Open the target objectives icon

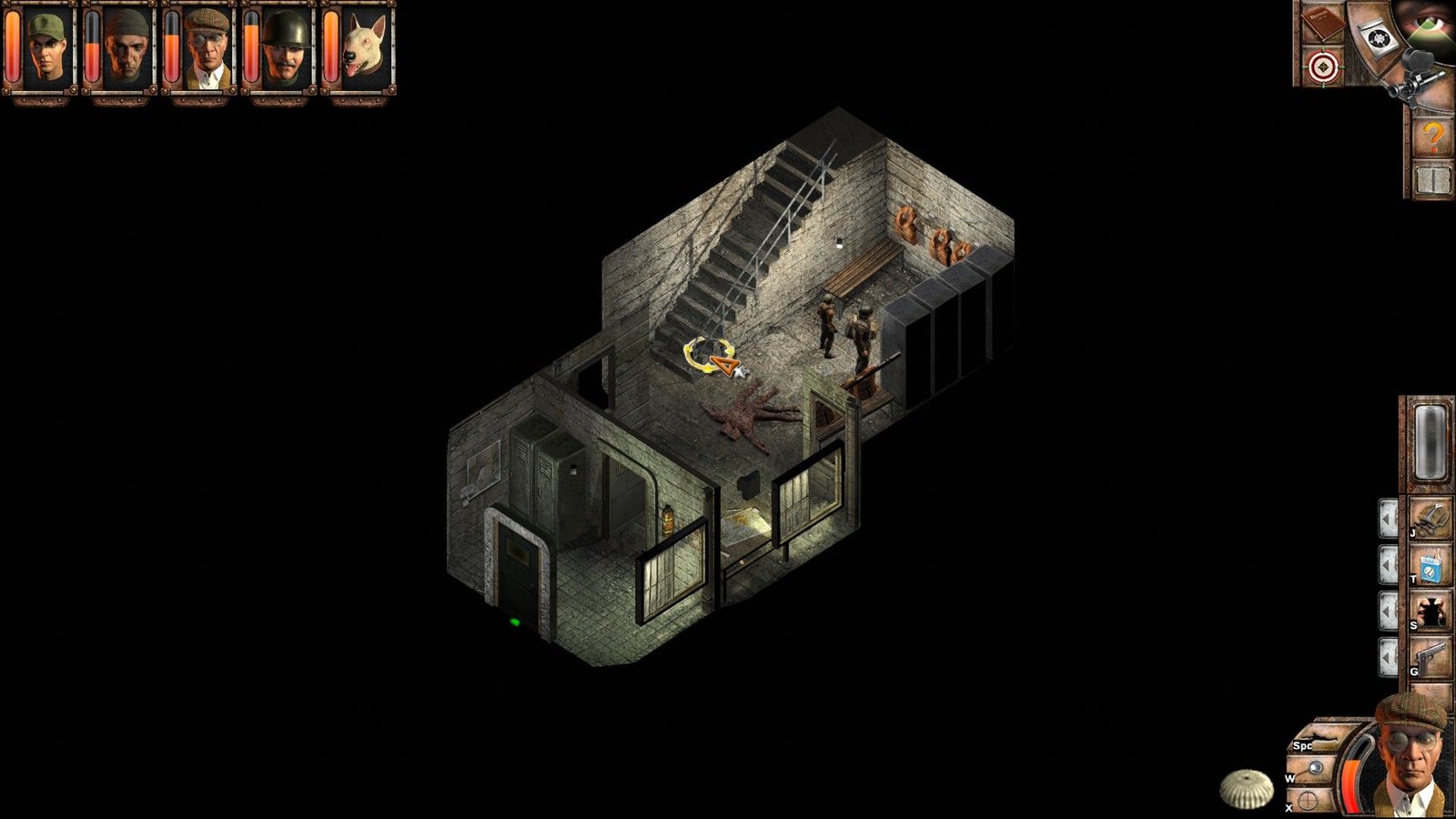click(1322, 66)
